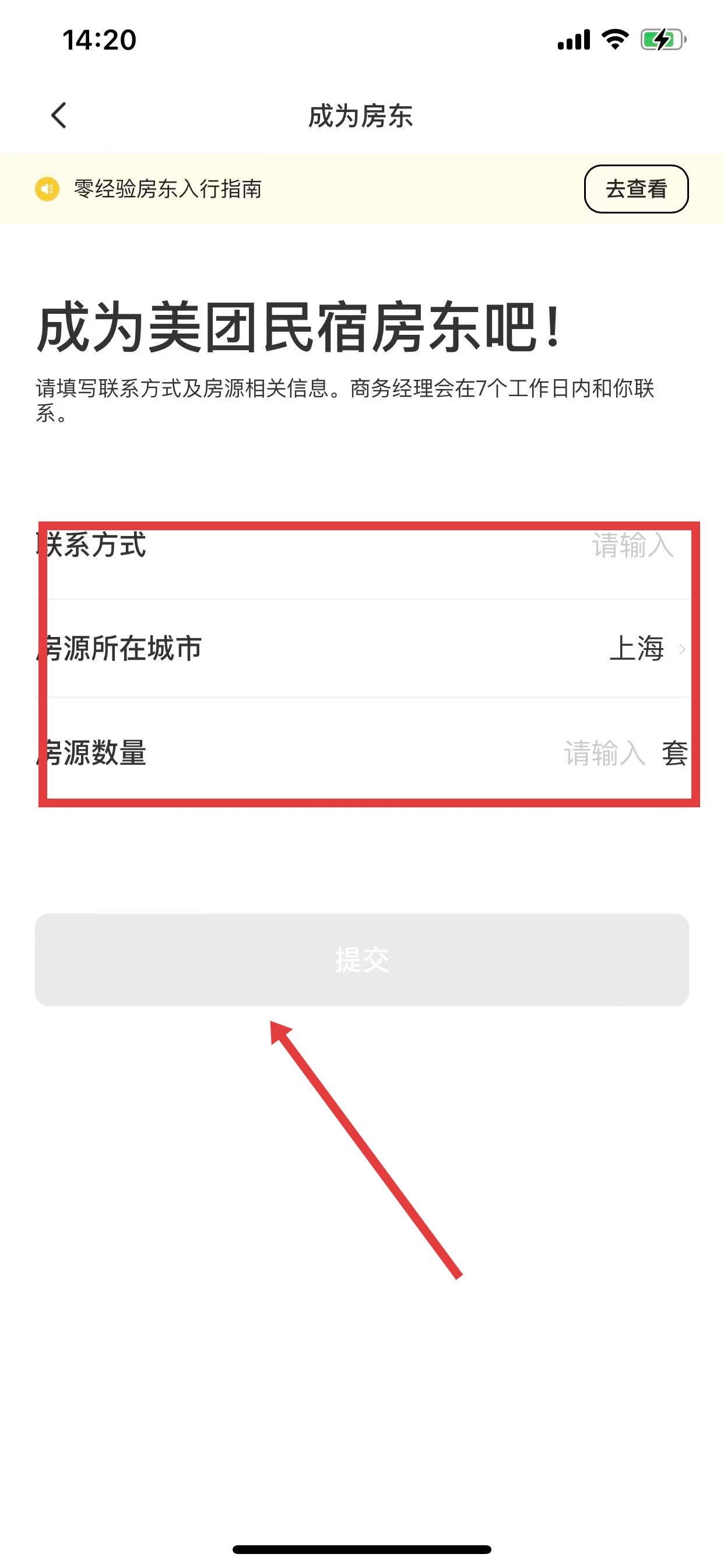Go back from the 成为房东 page
The image size is (724, 1568).
[59, 116]
